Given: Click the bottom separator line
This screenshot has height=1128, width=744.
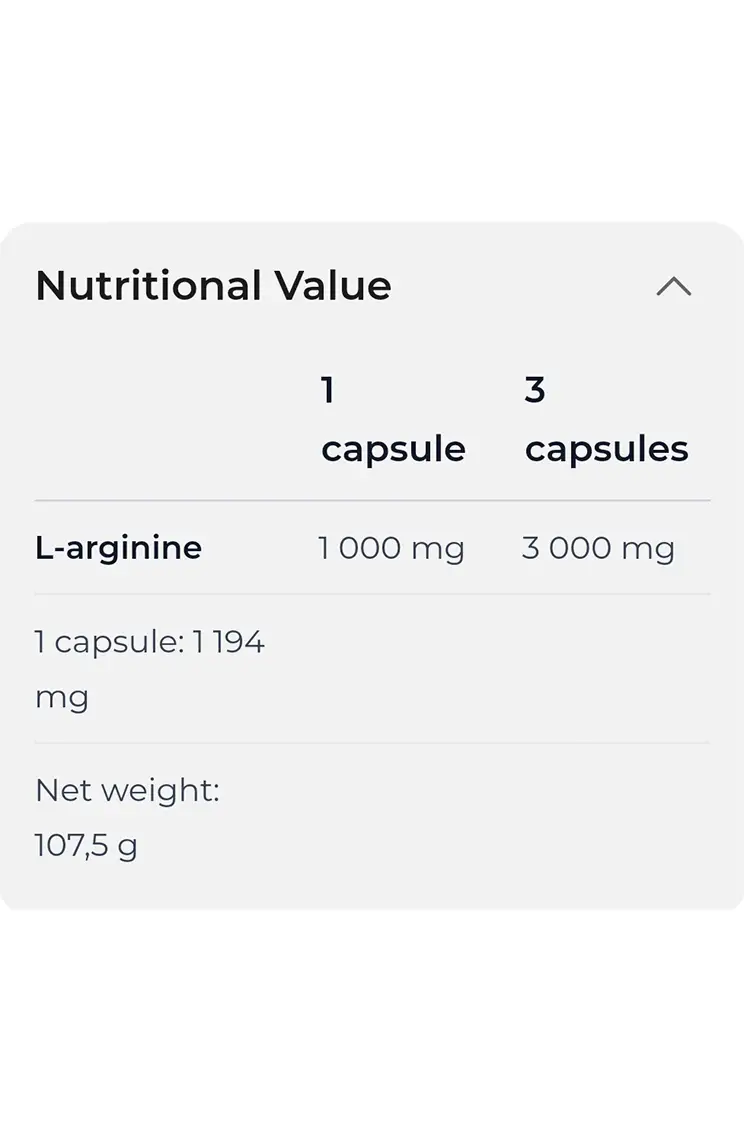Looking at the screenshot, I should pyautogui.click(x=372, y=742).
